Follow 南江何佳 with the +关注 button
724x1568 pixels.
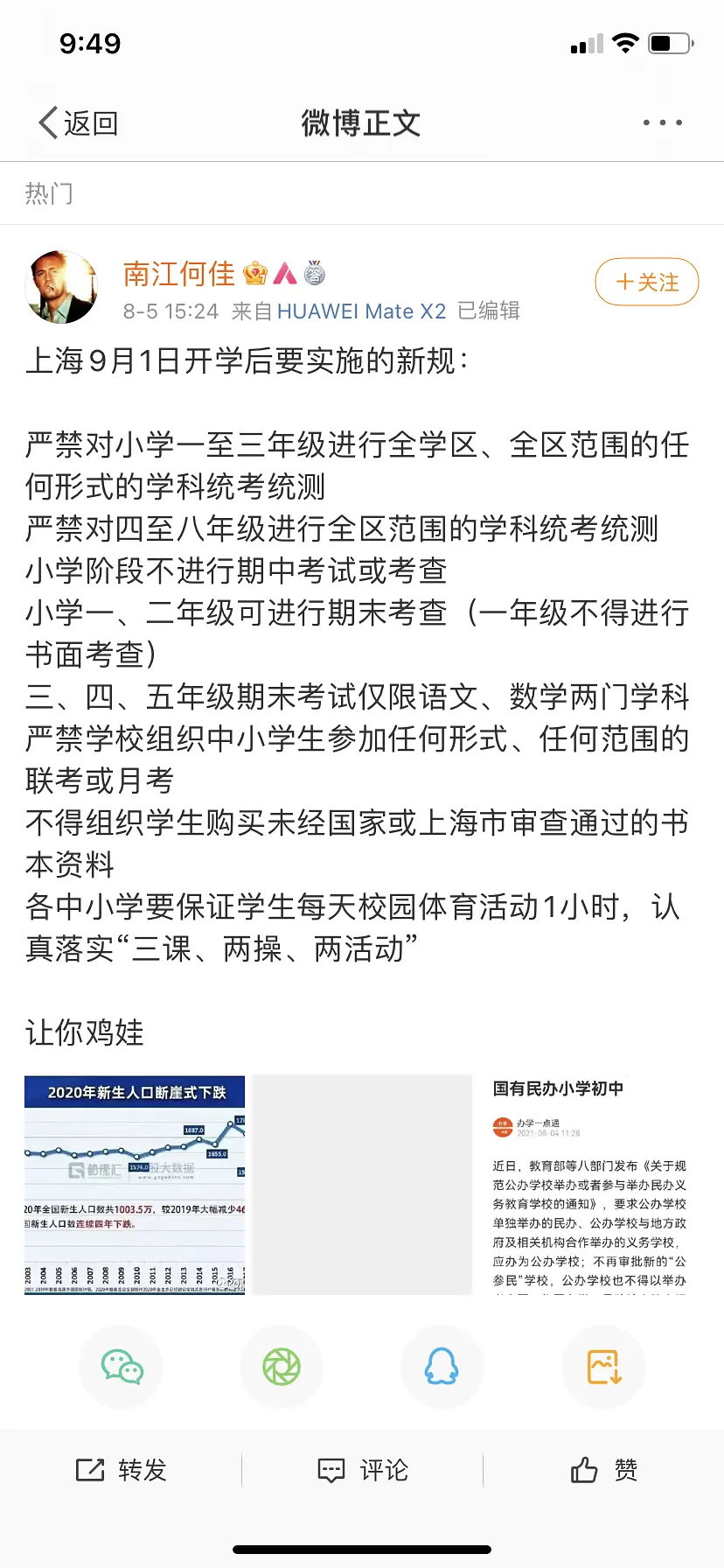(x=646, y=282)
